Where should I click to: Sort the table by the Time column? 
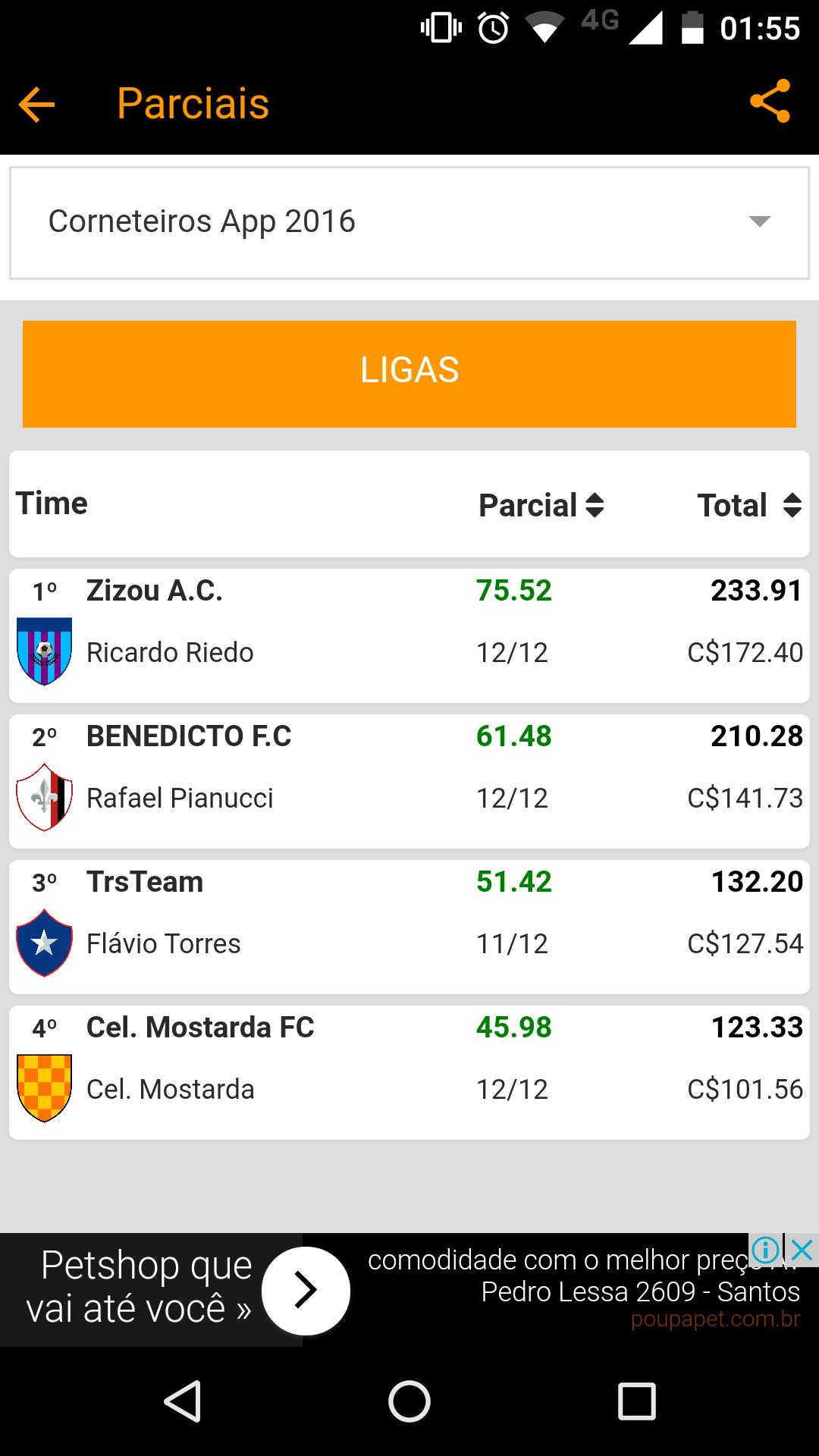52,503
